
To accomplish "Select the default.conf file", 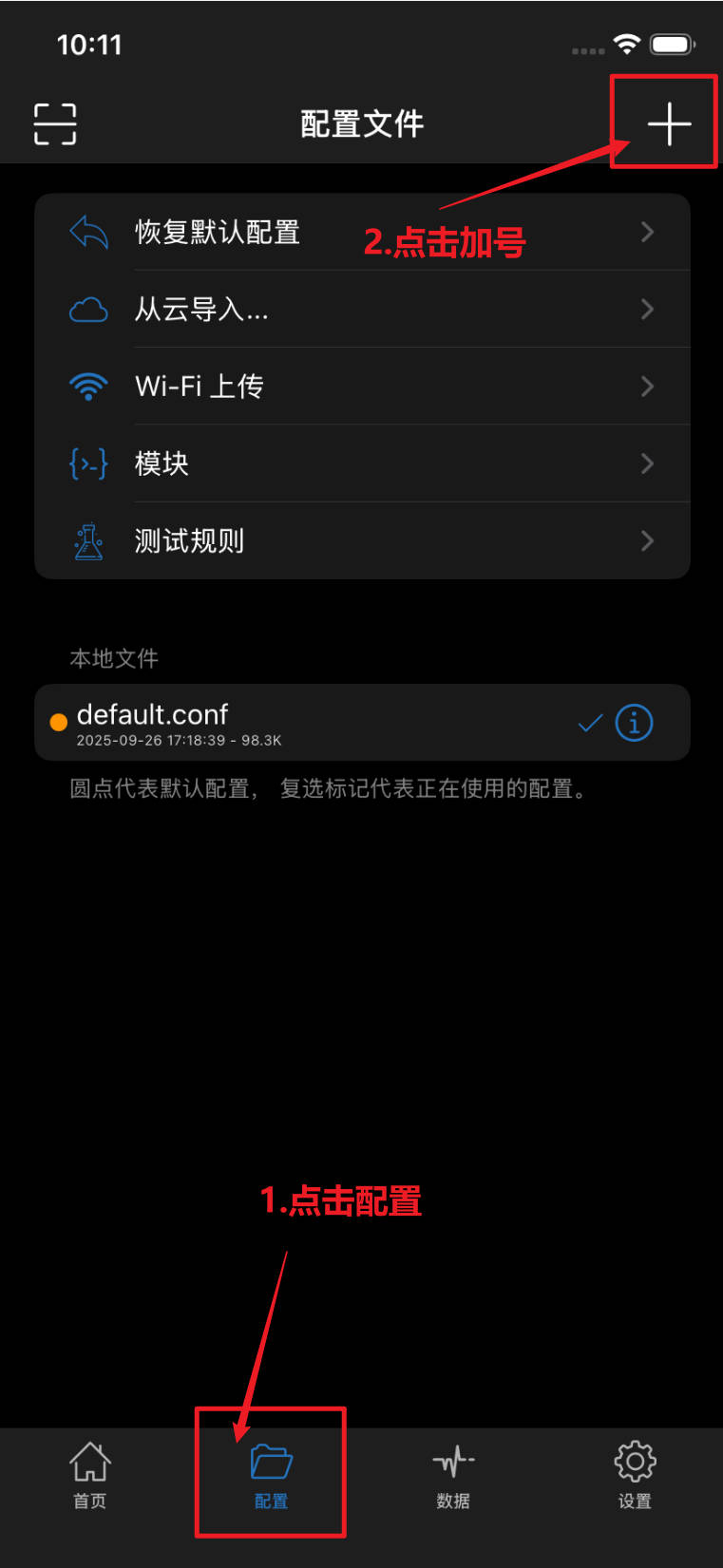I will [285, 723].
